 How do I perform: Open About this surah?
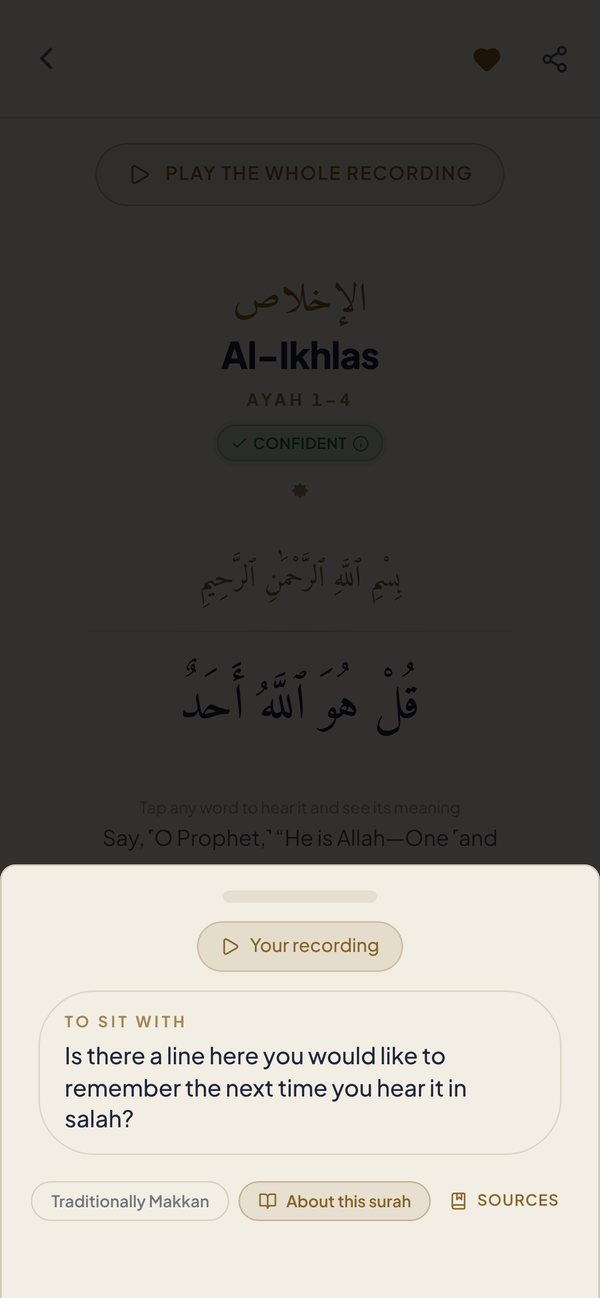click(334, 1201)
